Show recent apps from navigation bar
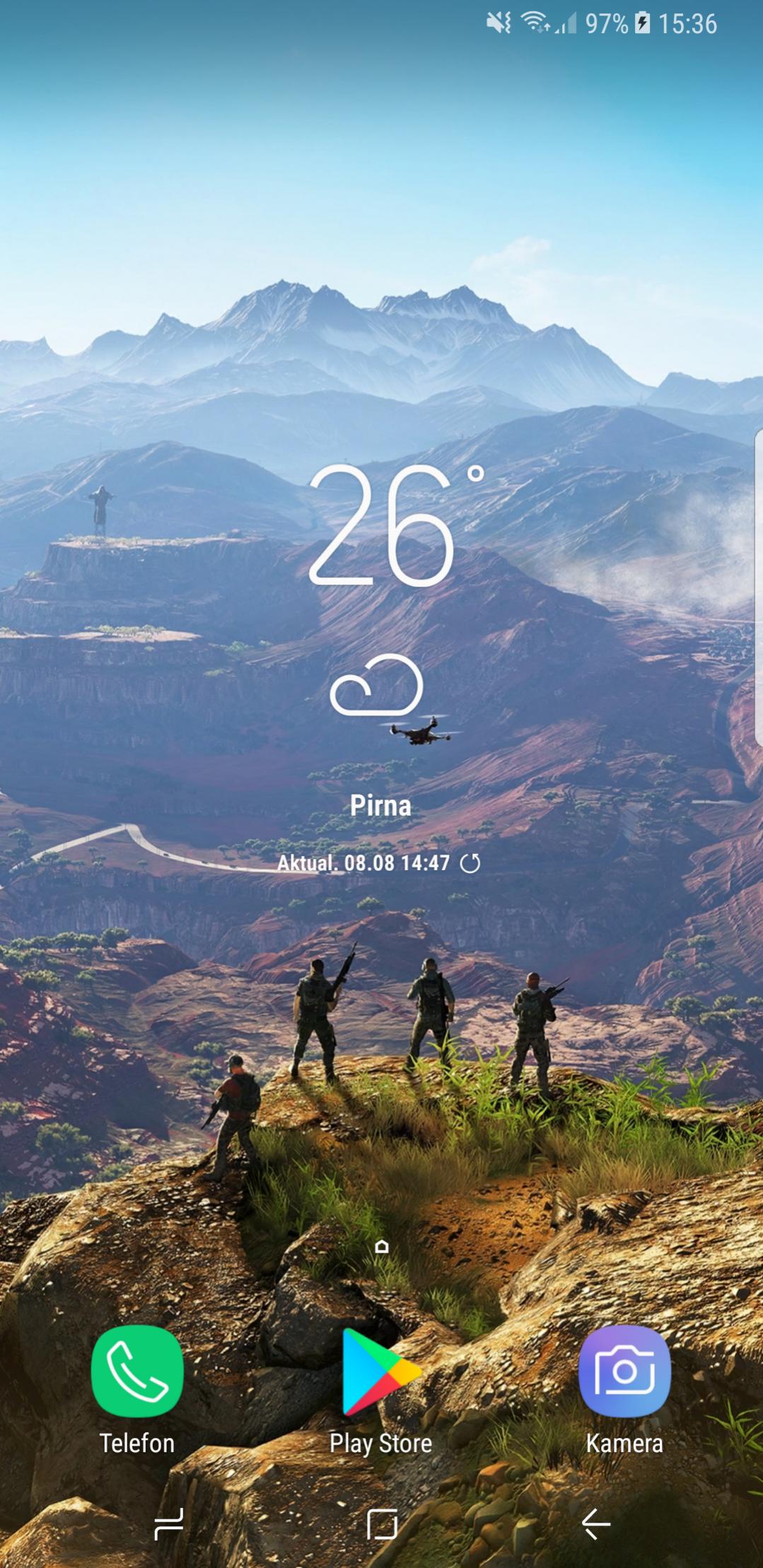 (169, 1523)
